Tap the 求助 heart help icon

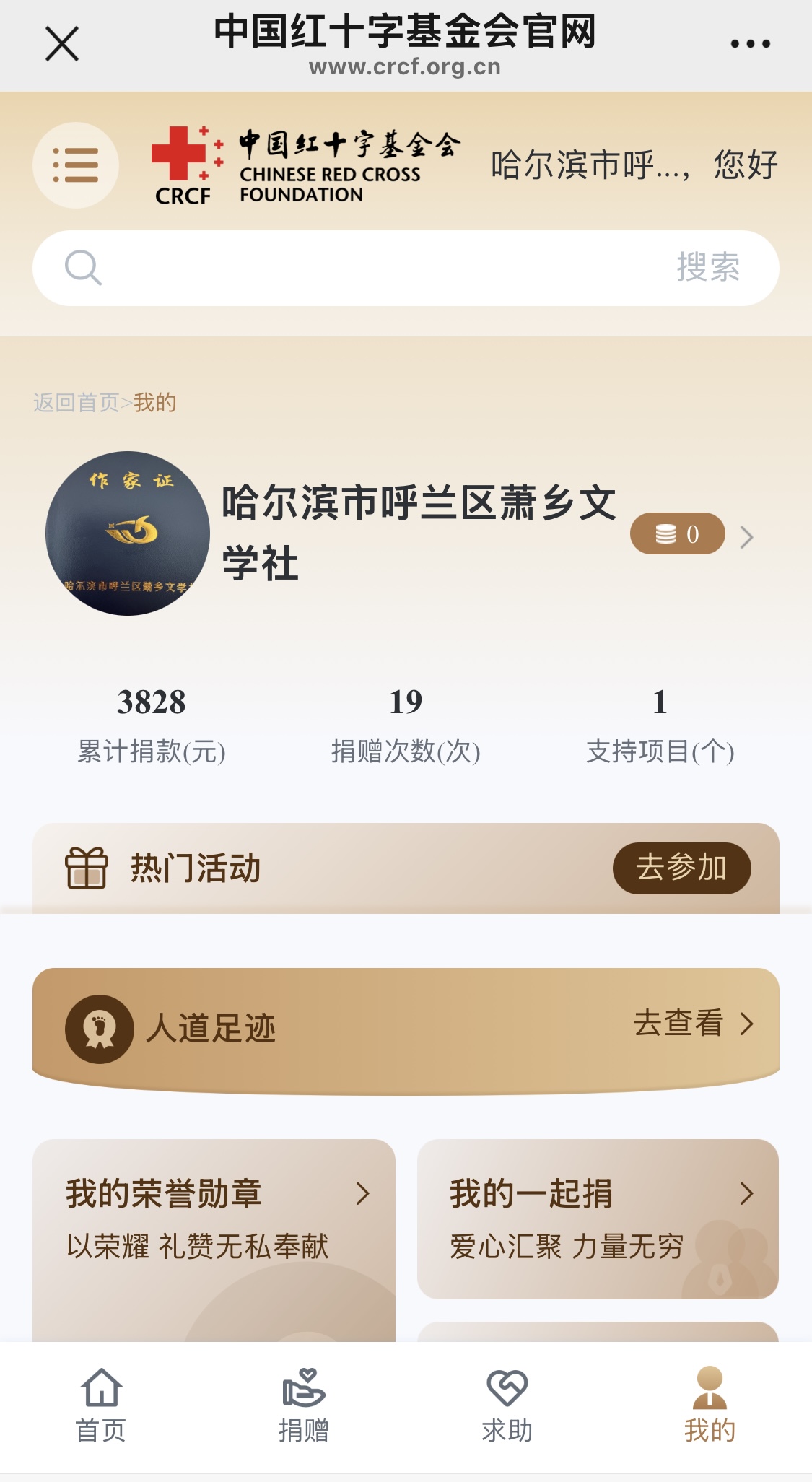[x=507, y=1398]
